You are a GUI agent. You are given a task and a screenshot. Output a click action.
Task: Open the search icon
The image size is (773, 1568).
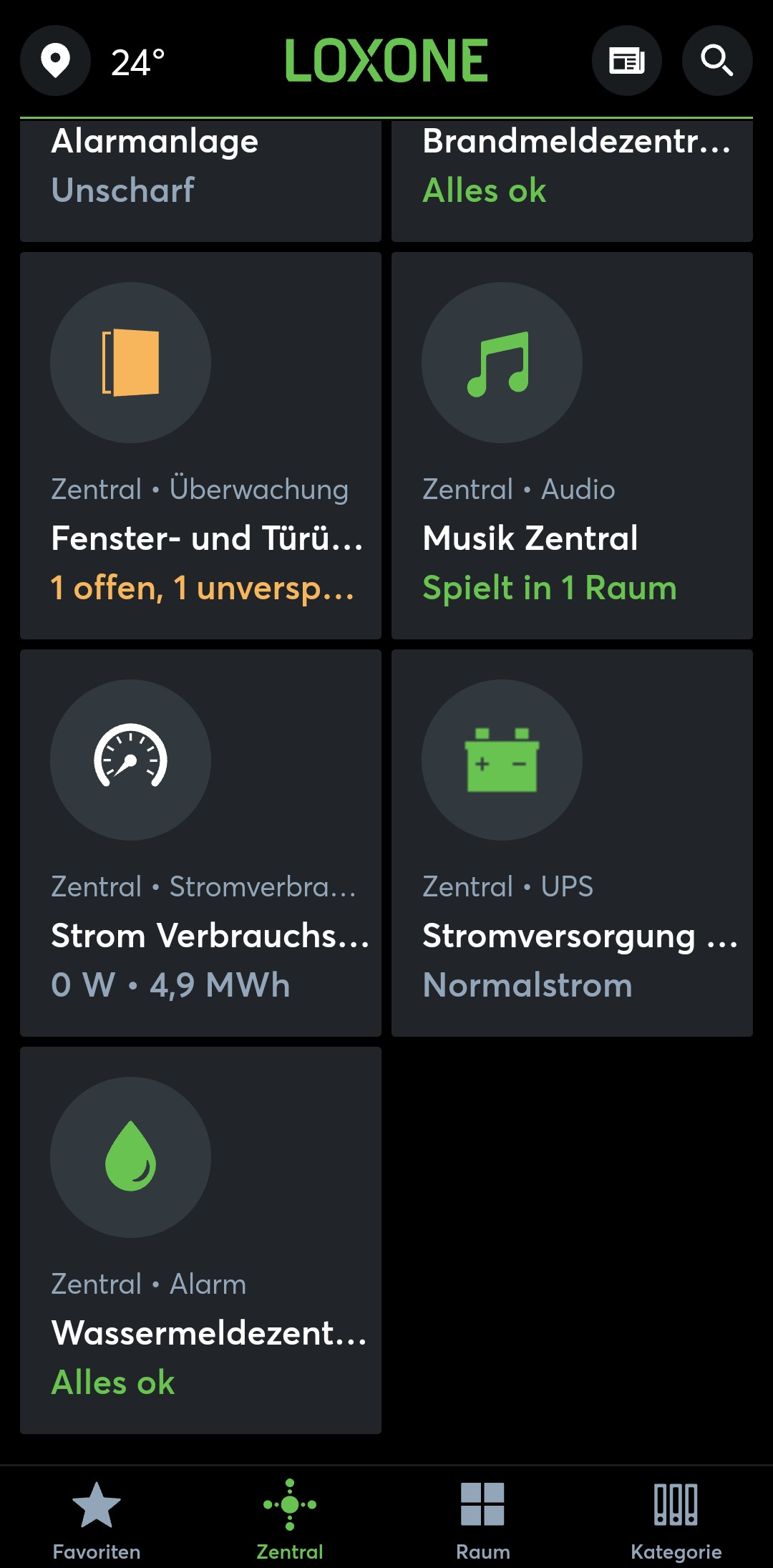click(x=716, y=62)
